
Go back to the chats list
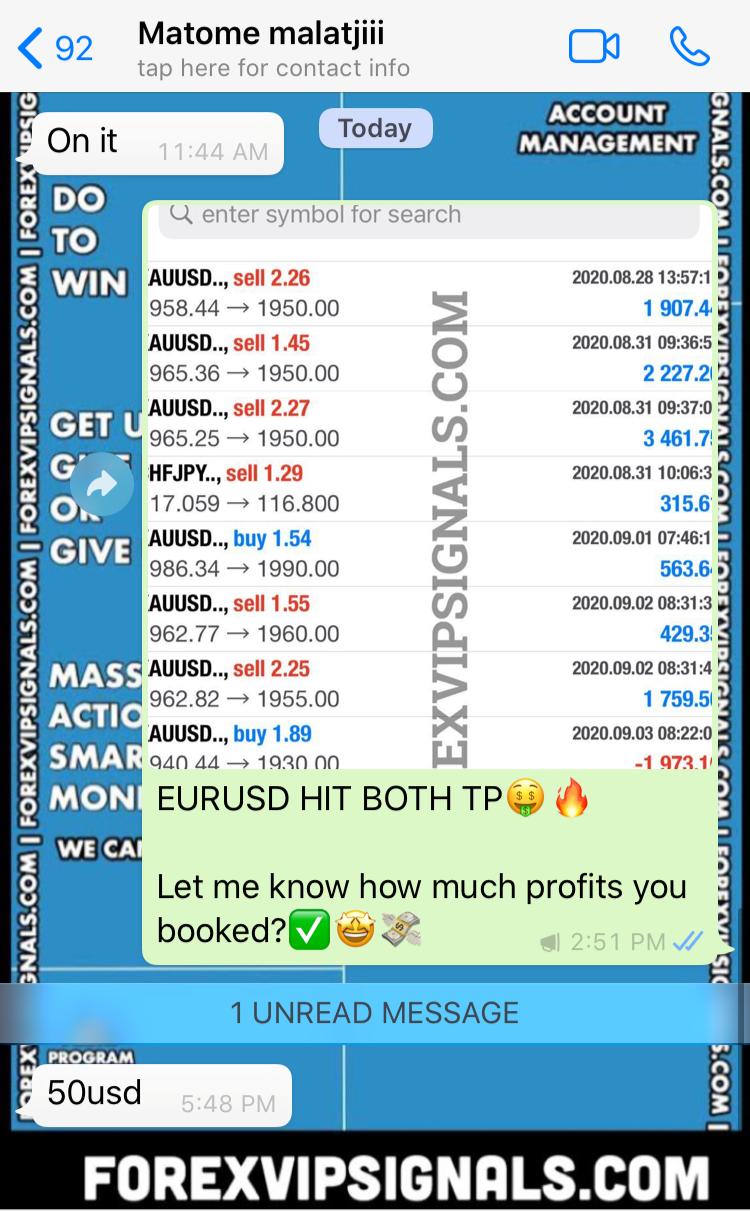55,47
